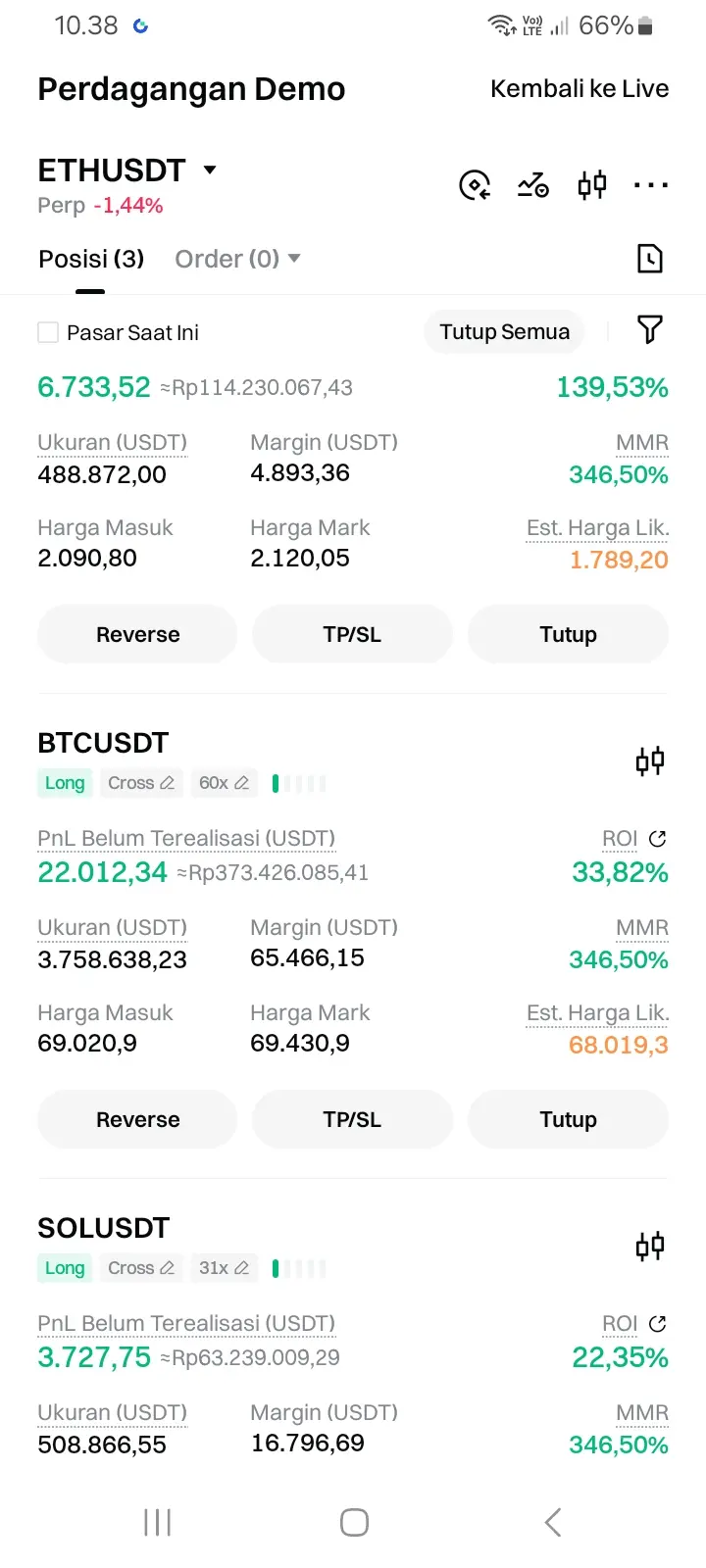Screen dimensions: 706x1568
Task: Set TP/SL for the ETHUSDT position
Action: tap(352, 634)
